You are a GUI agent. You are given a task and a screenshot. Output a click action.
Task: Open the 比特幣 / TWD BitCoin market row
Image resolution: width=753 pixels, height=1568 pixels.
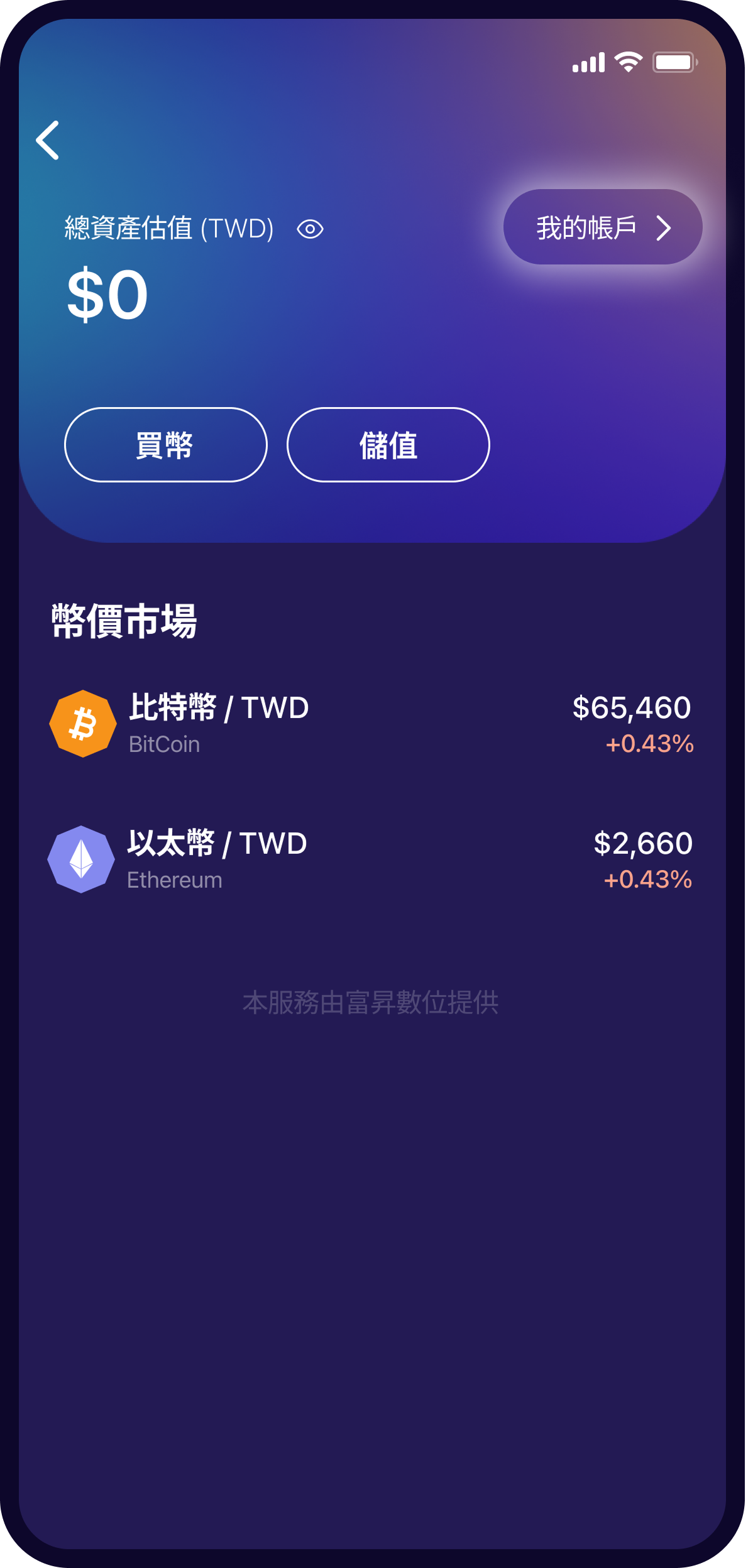371,724
